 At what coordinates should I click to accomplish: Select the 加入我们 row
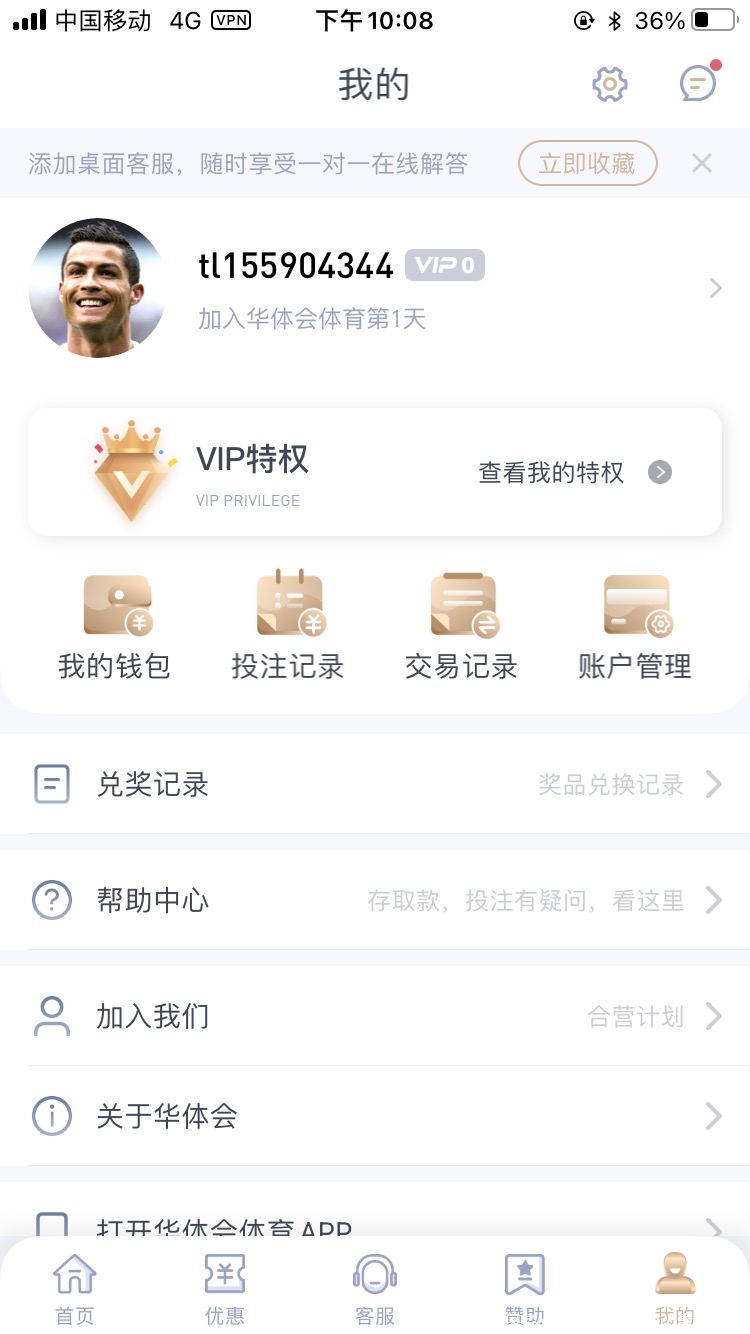375,1017
